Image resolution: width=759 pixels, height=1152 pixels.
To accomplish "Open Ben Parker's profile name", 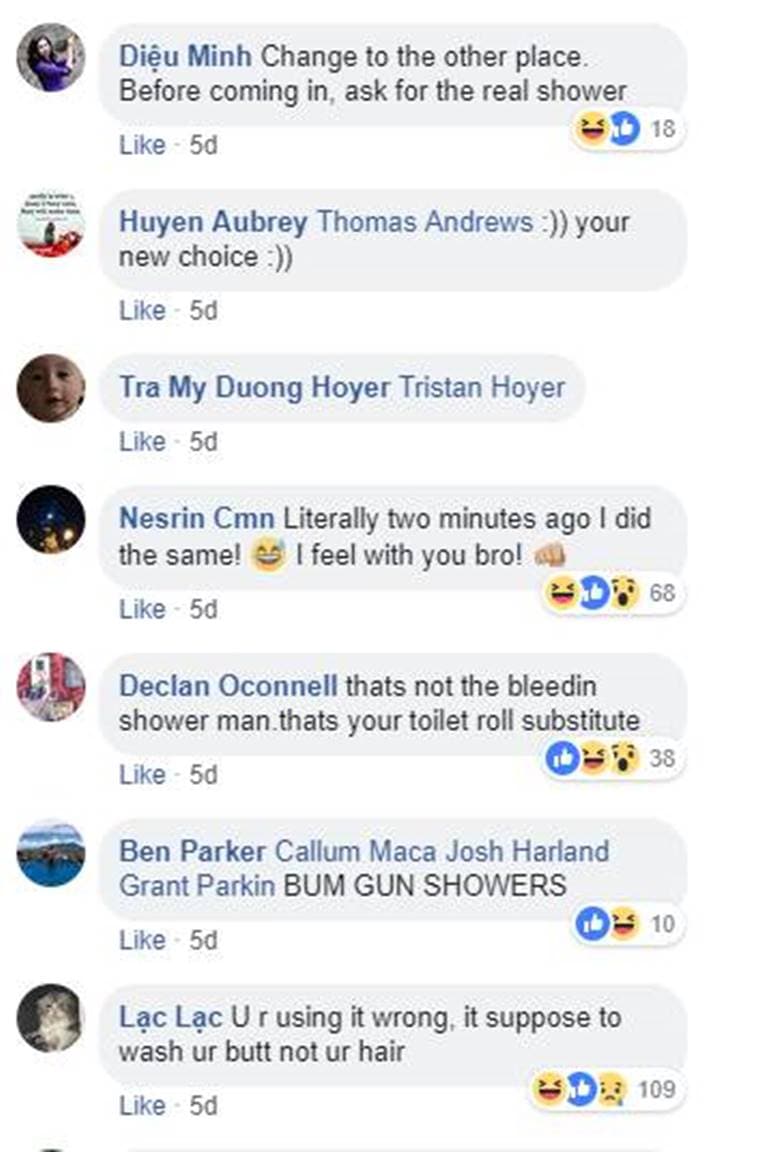I will (193, 852).
